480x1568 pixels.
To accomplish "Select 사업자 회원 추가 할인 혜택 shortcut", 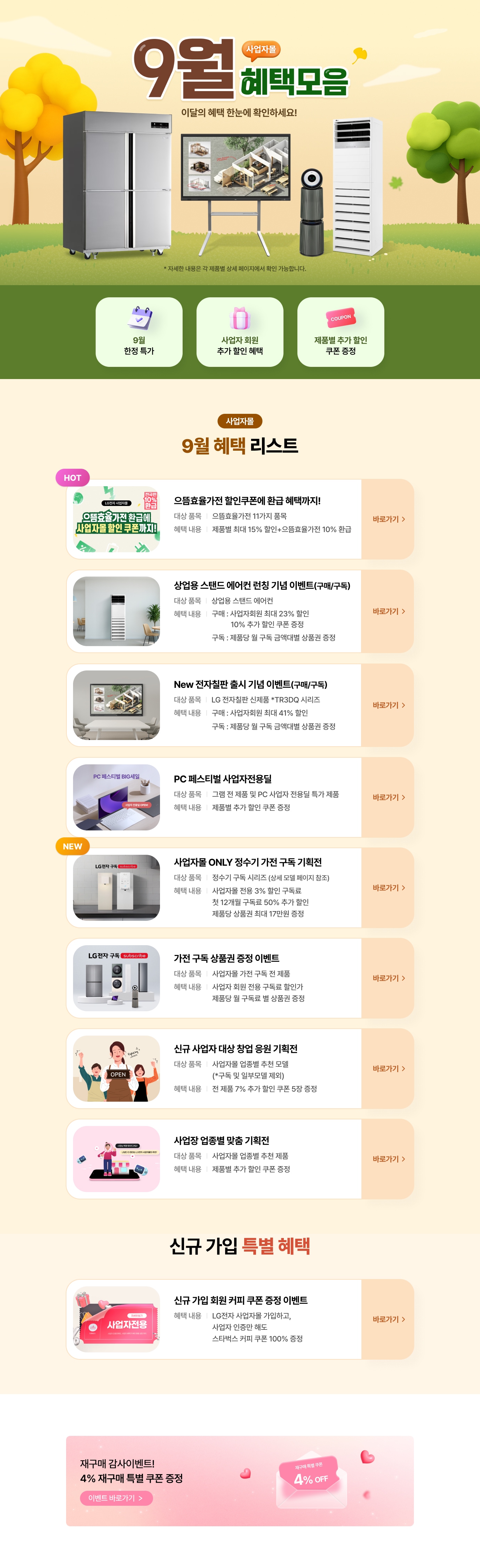I will (x=239, y=332).
